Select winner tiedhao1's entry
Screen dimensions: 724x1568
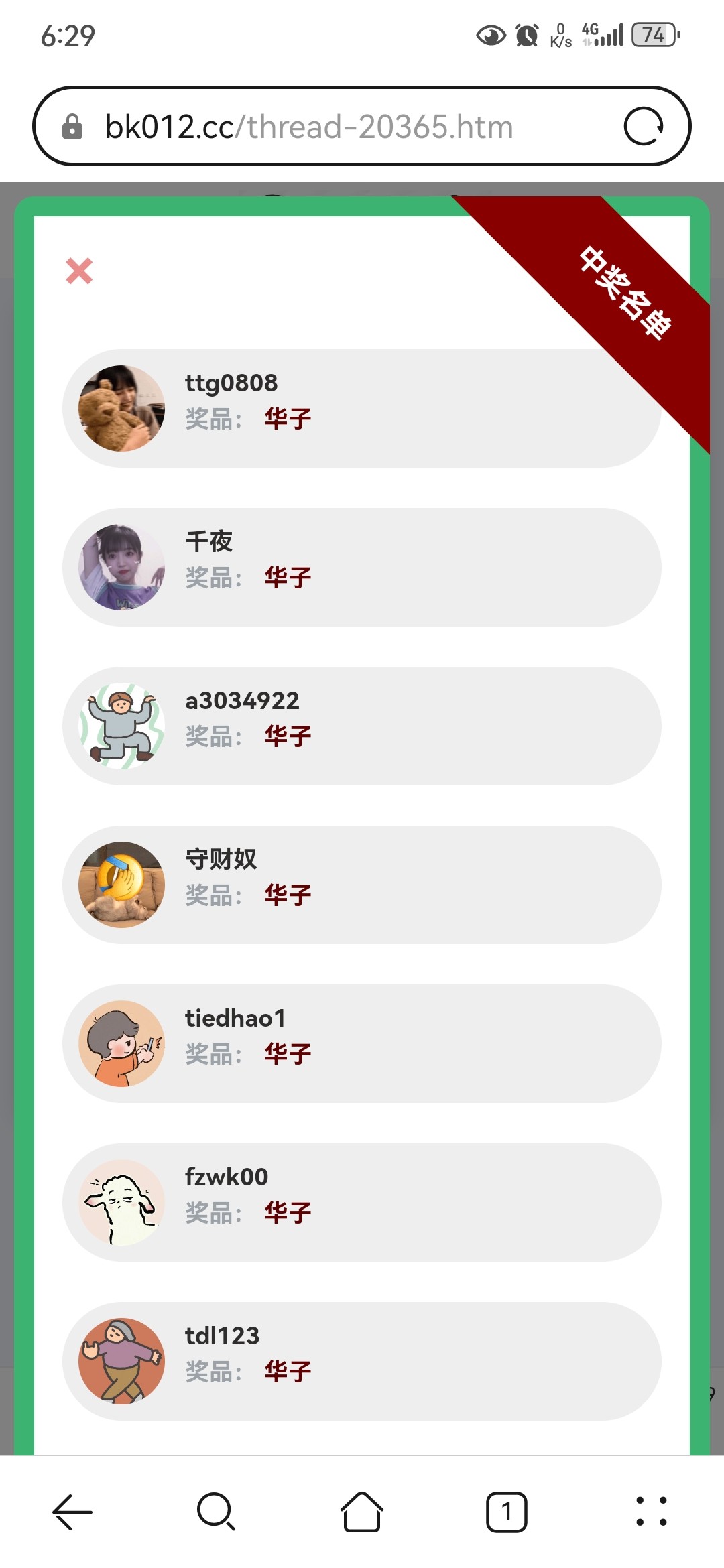click(x=362, y=1043)
